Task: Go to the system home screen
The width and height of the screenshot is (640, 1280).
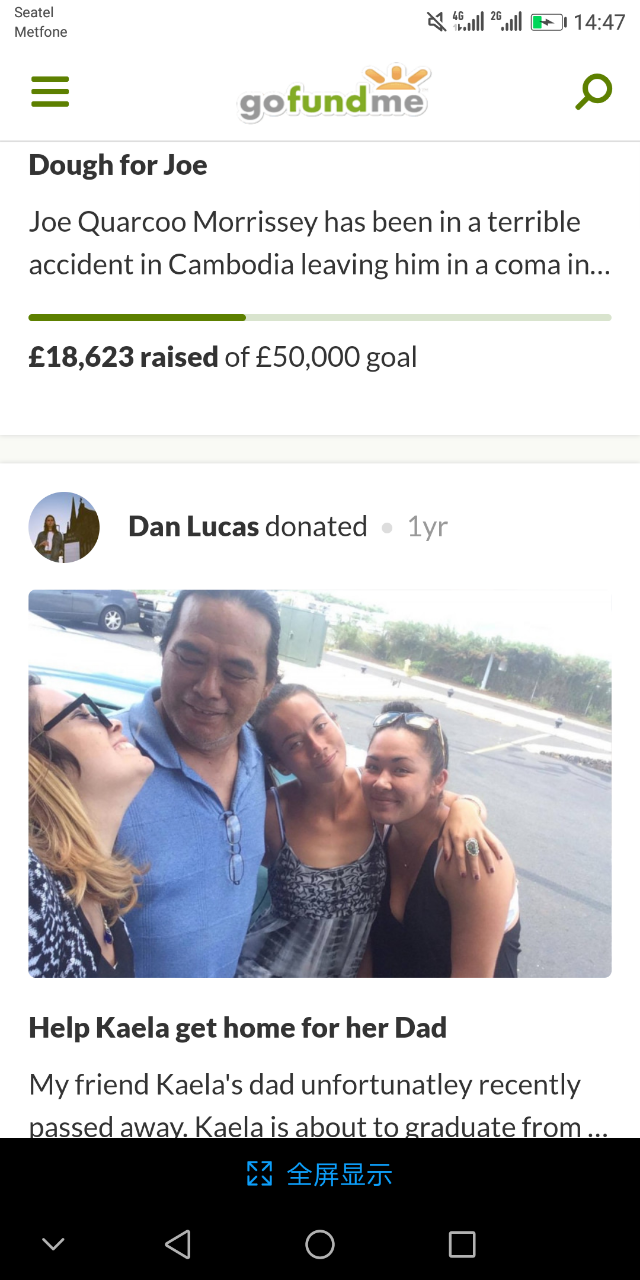Action: point(320,1244)
